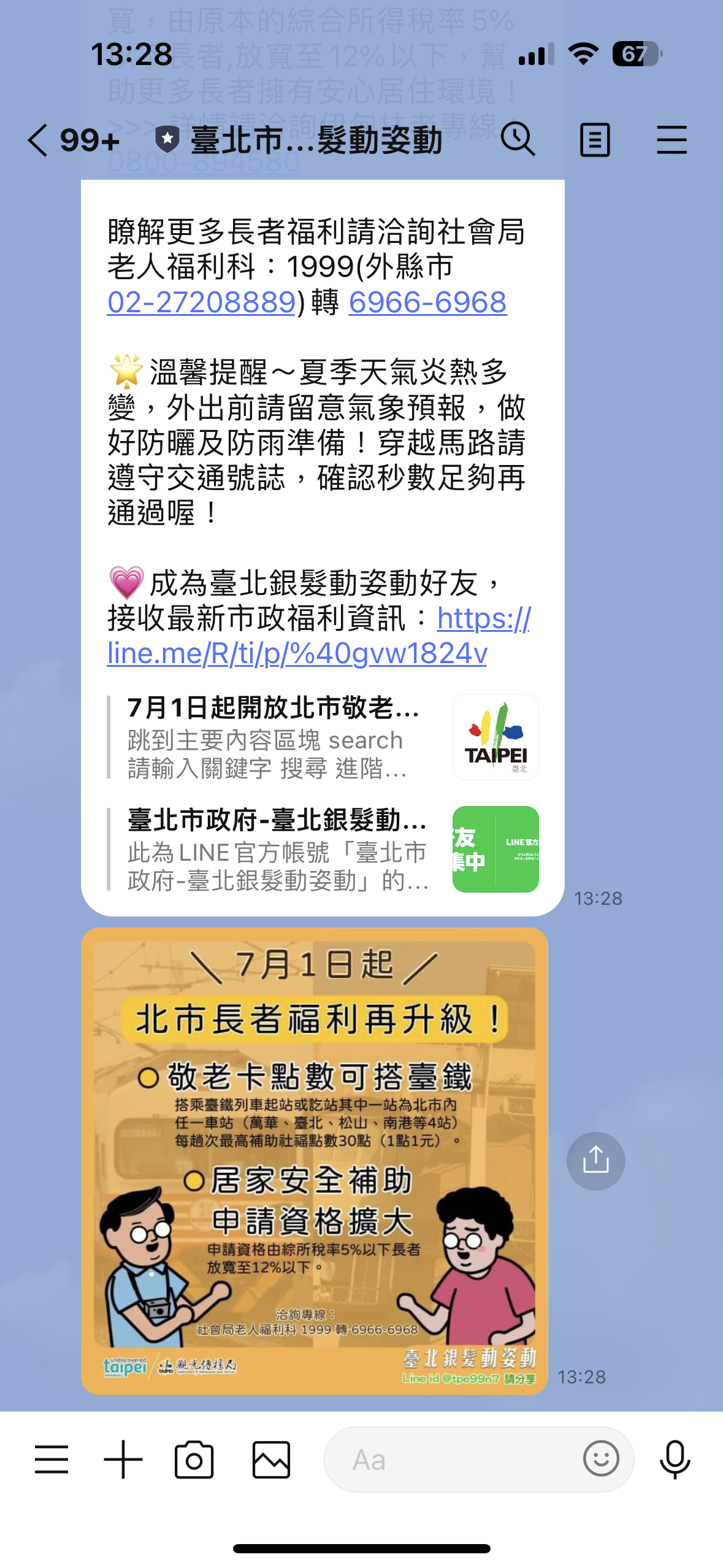Open the line.me add-friend link
This screenshot has height=1568, width=723.
[x=297, y=653]
